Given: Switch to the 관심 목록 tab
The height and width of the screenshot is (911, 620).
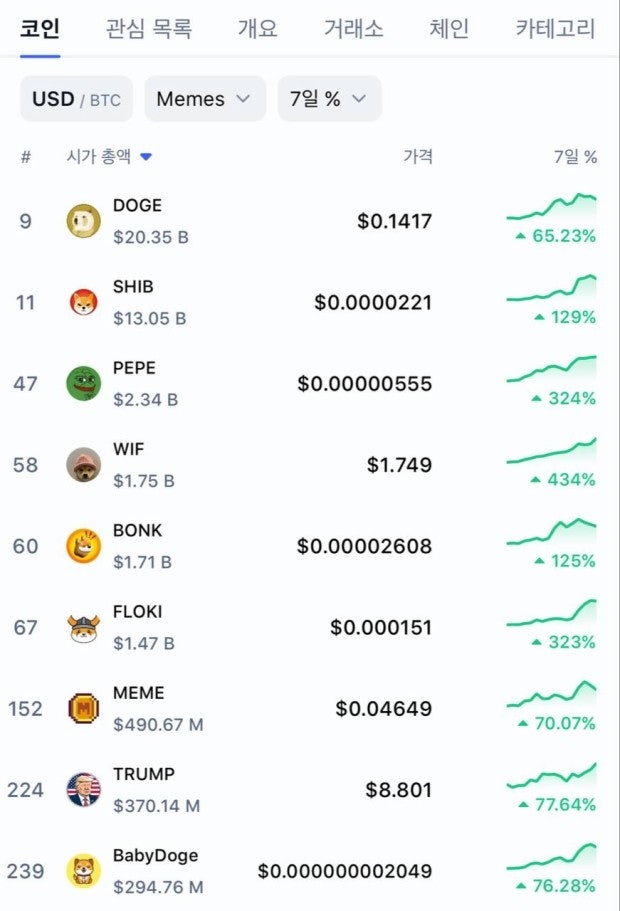Looking at the screenshot, I should point(149,28).
